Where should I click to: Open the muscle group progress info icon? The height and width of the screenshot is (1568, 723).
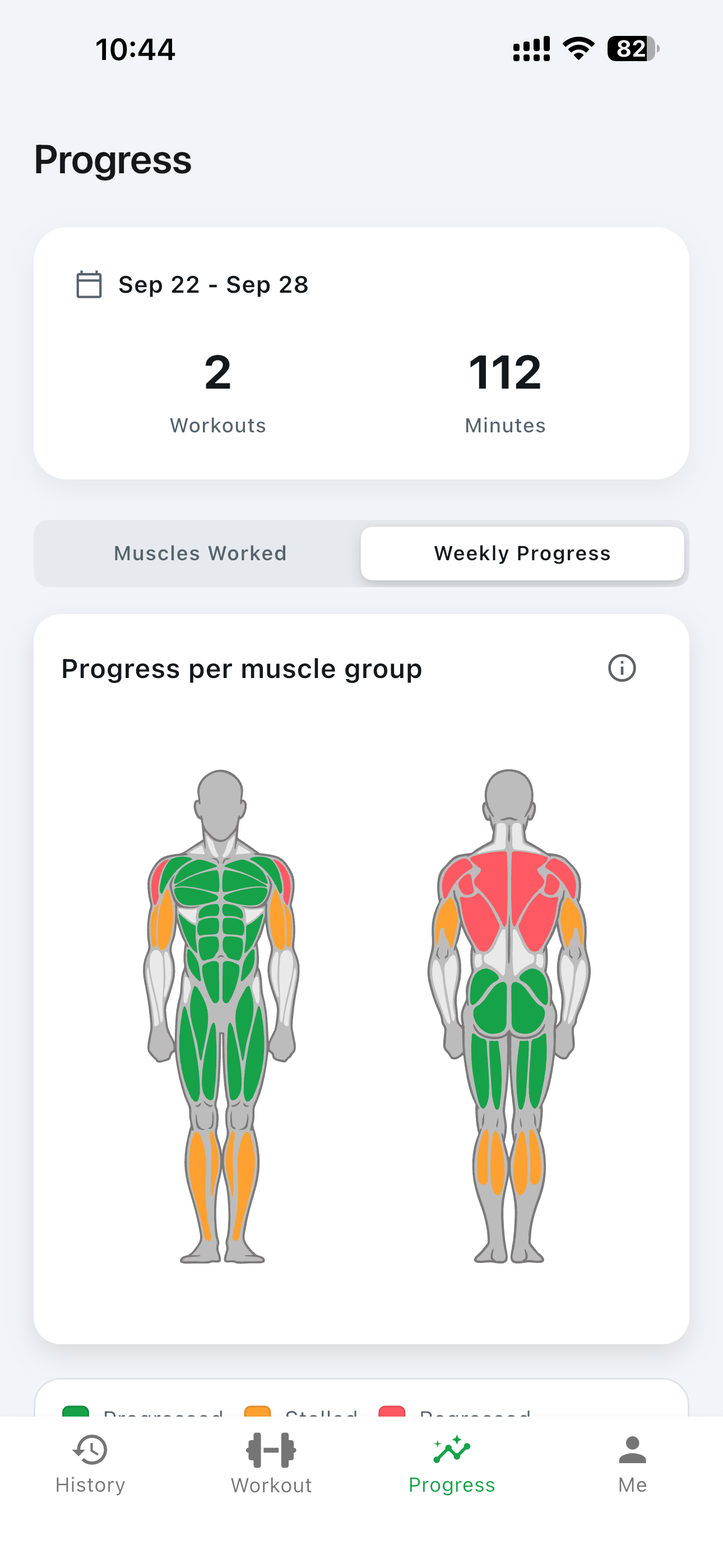pos(622,668)
